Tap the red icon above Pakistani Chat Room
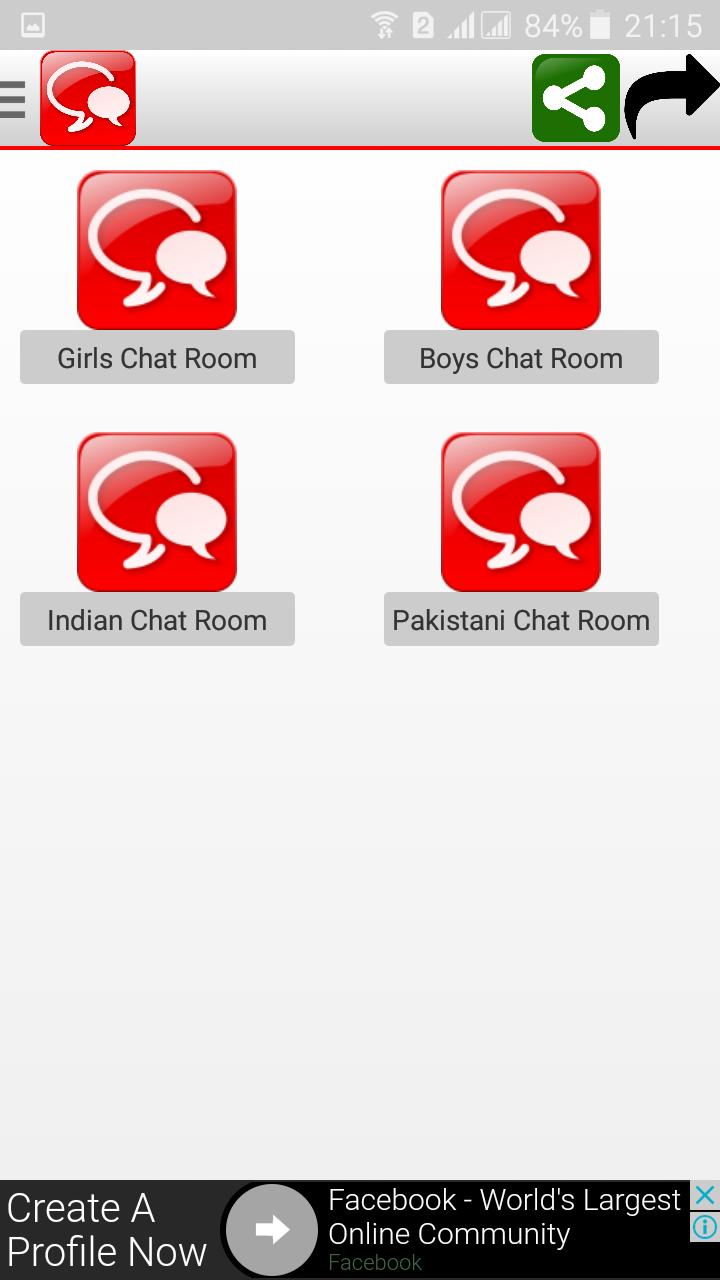Viewport: 720px width, 1280px height. click(521, 512)
